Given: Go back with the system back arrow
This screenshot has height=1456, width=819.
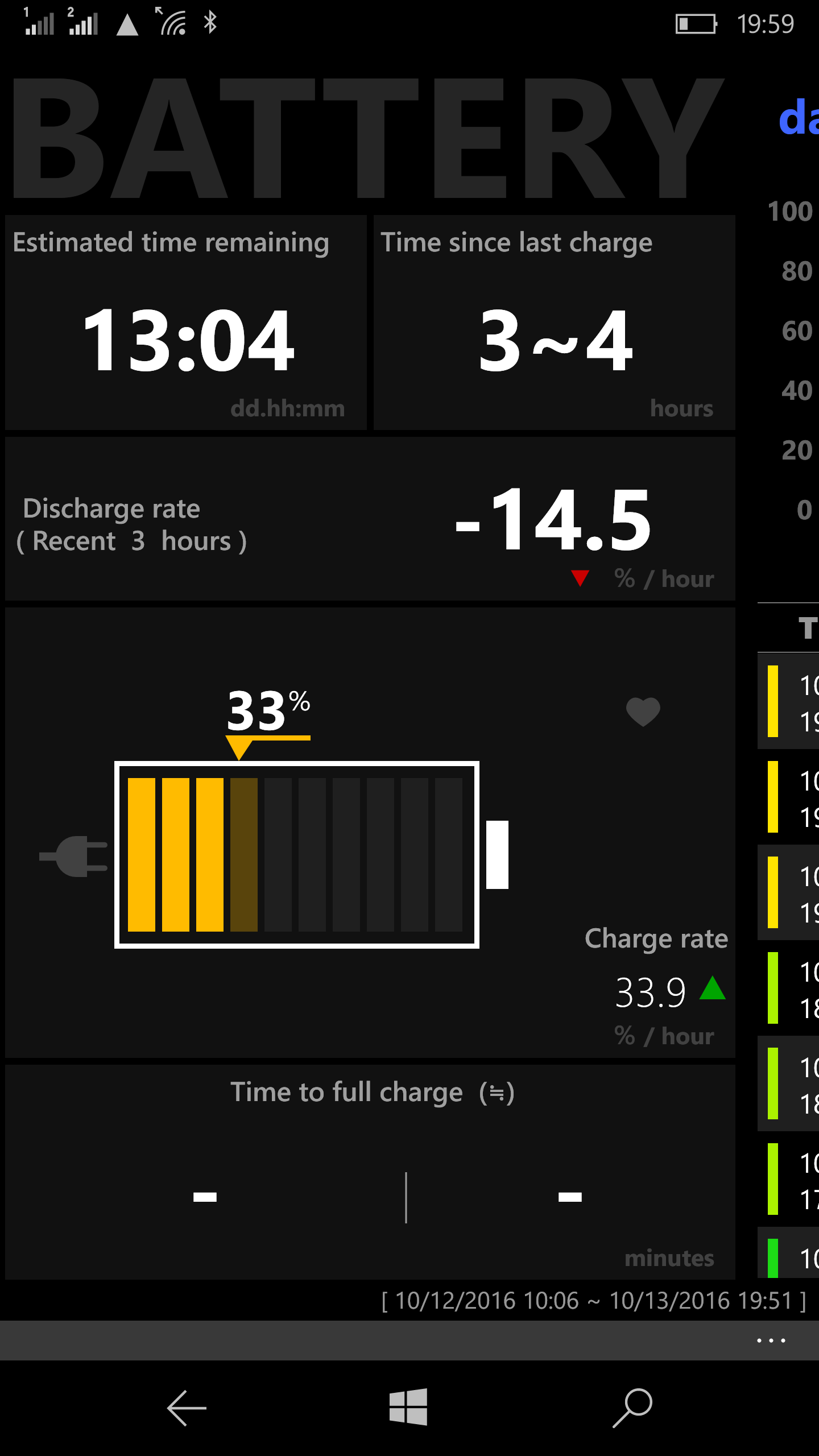Looking at the screenshot, I should pyautogui.click(x=187, y=1408).
